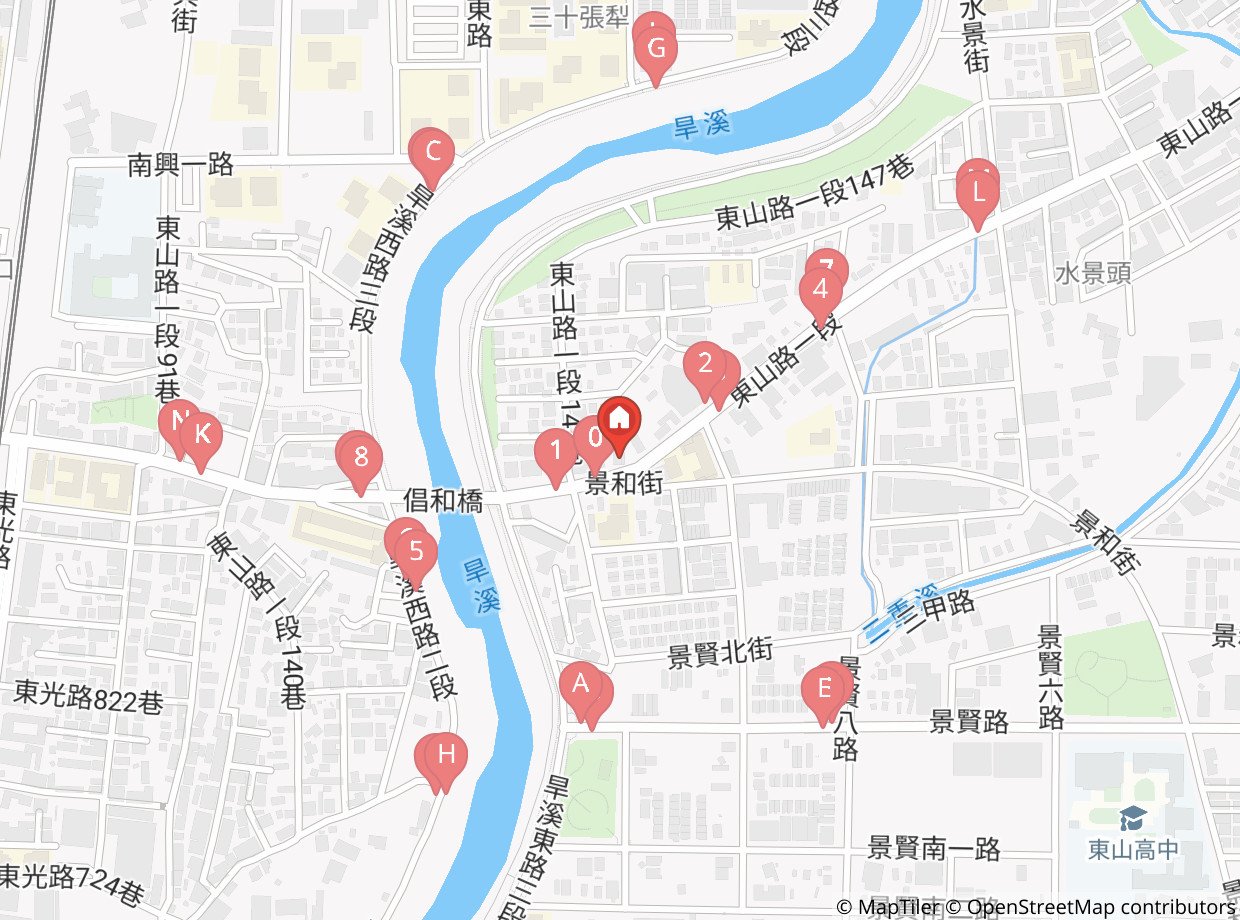Screen dimensions: 1240x920
Task: Select map marker numbered 4
Action: pos(820,291)
